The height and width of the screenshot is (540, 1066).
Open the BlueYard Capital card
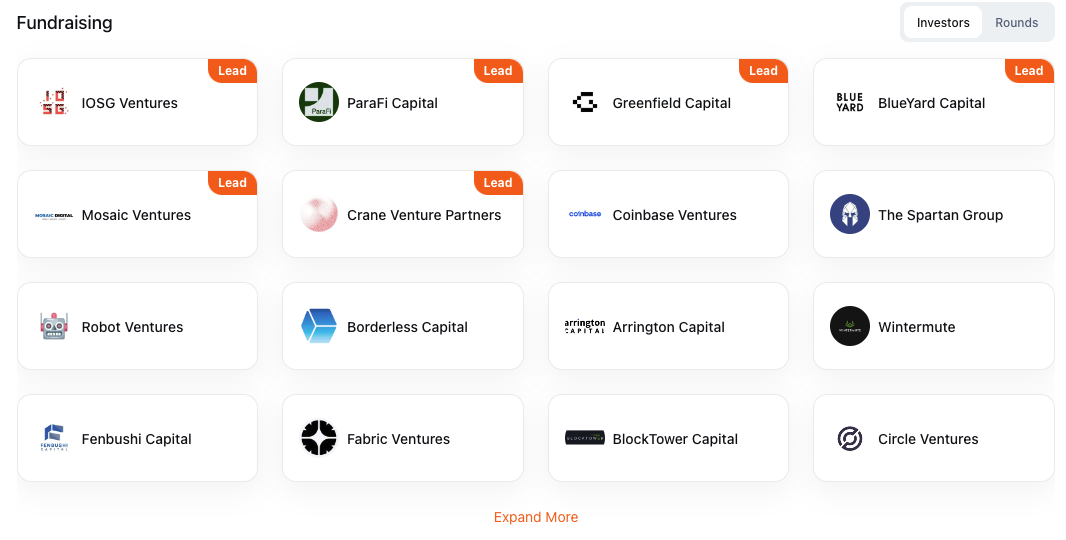[933, 103]
